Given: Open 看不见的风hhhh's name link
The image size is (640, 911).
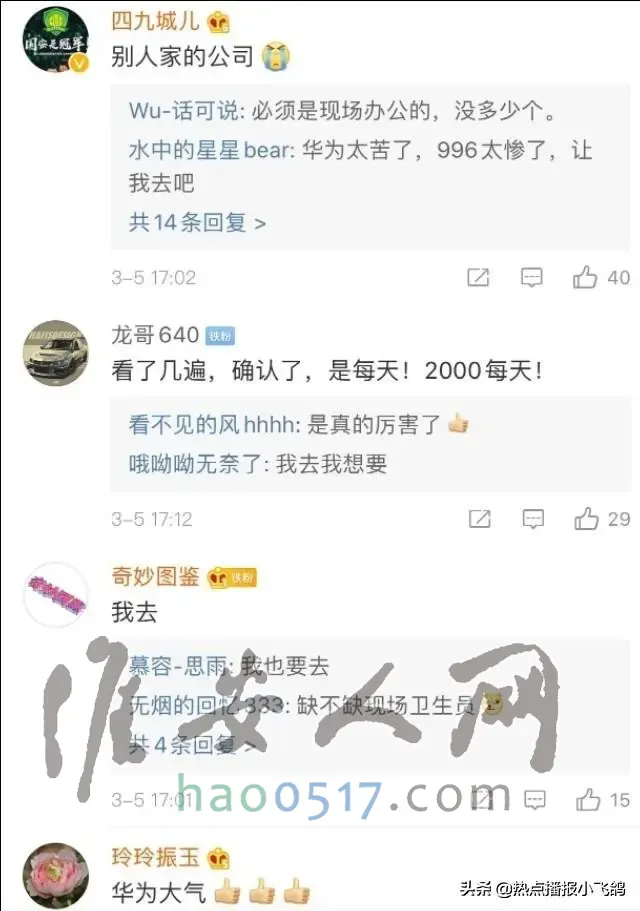Looking at the screenshot, I should pos(211,424).
